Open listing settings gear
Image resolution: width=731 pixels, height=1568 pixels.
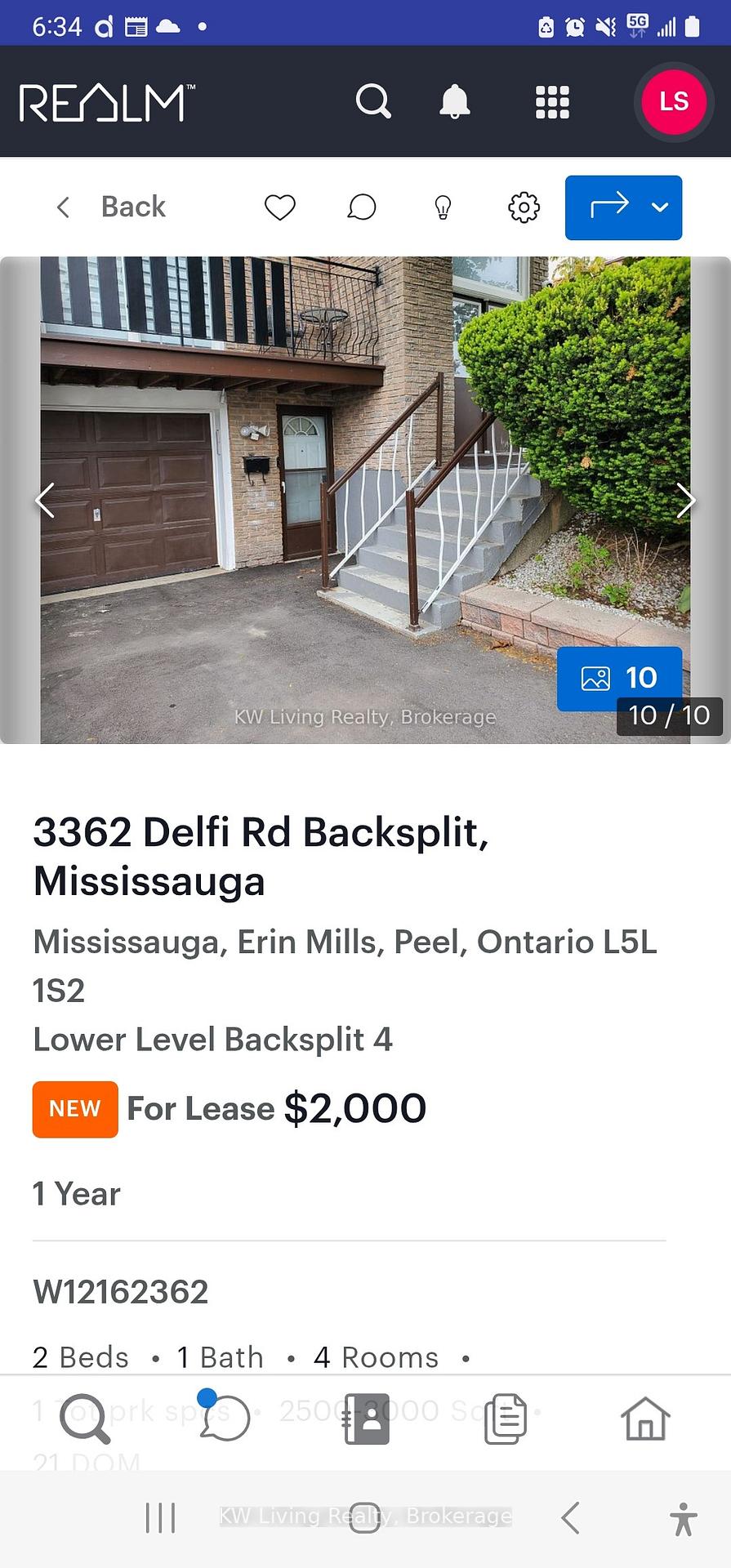(x=524, y=207)
